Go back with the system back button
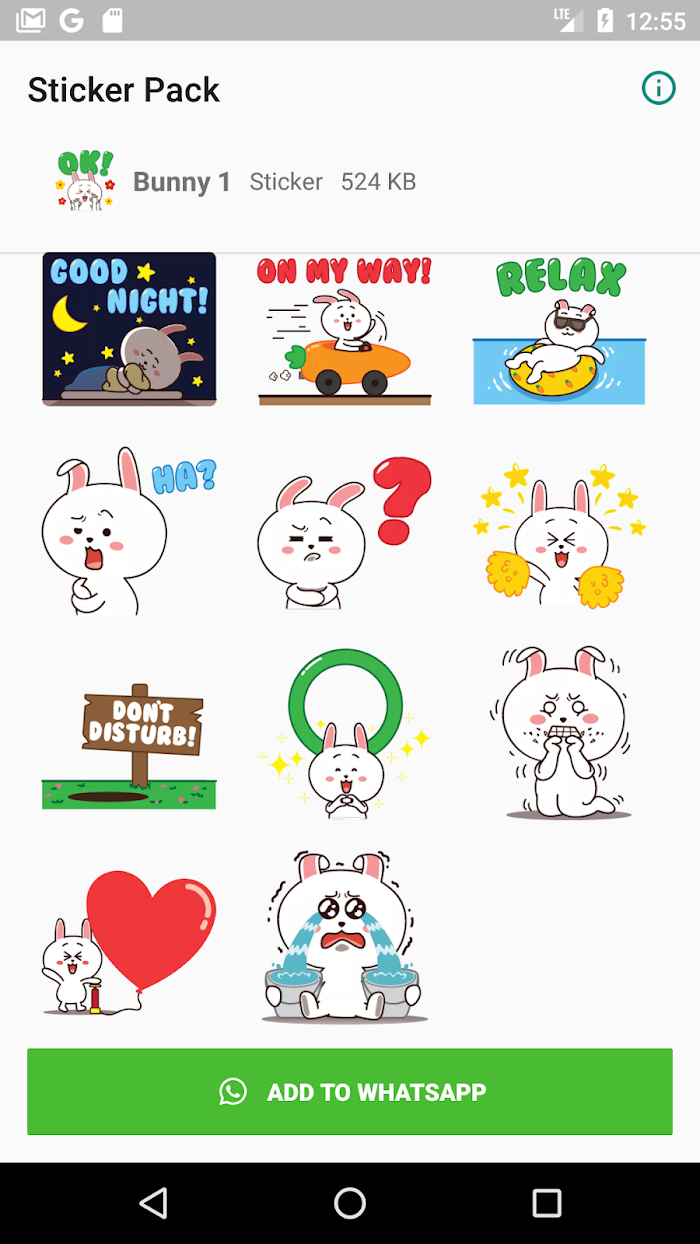This screenshot has height=1244, width=700. (153, 1203)
